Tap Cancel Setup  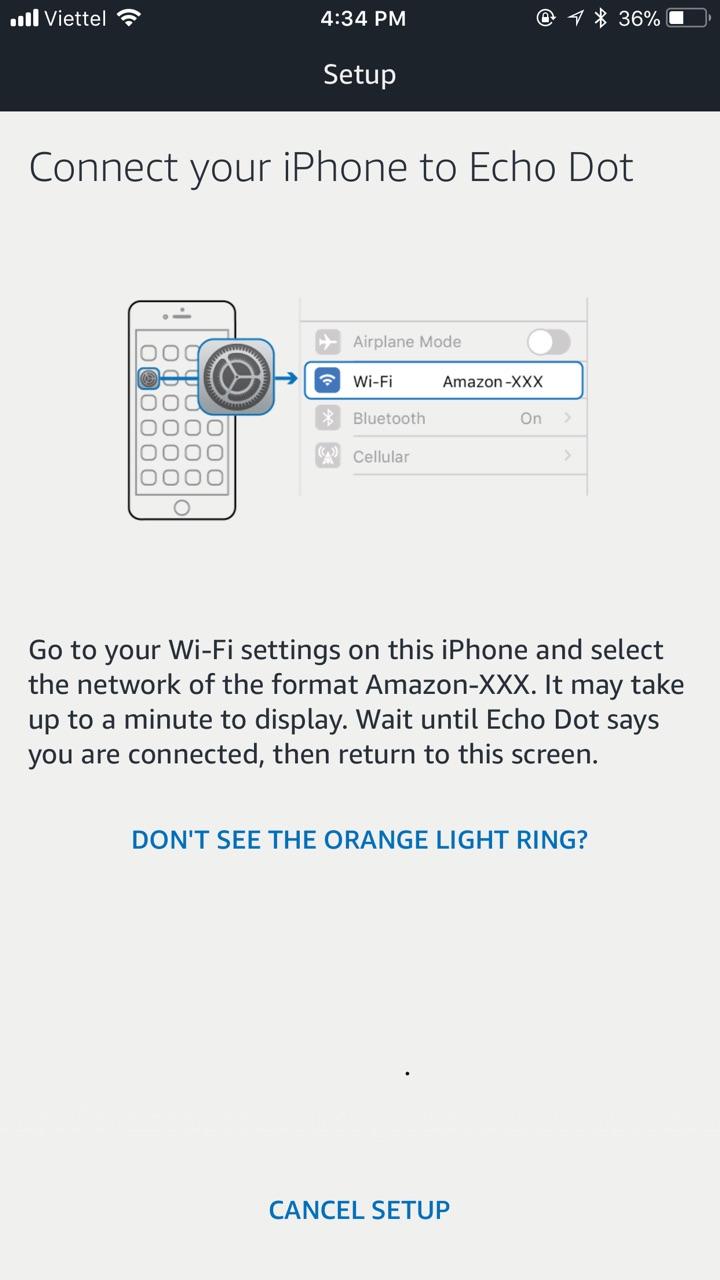[x=359, y=1209]
